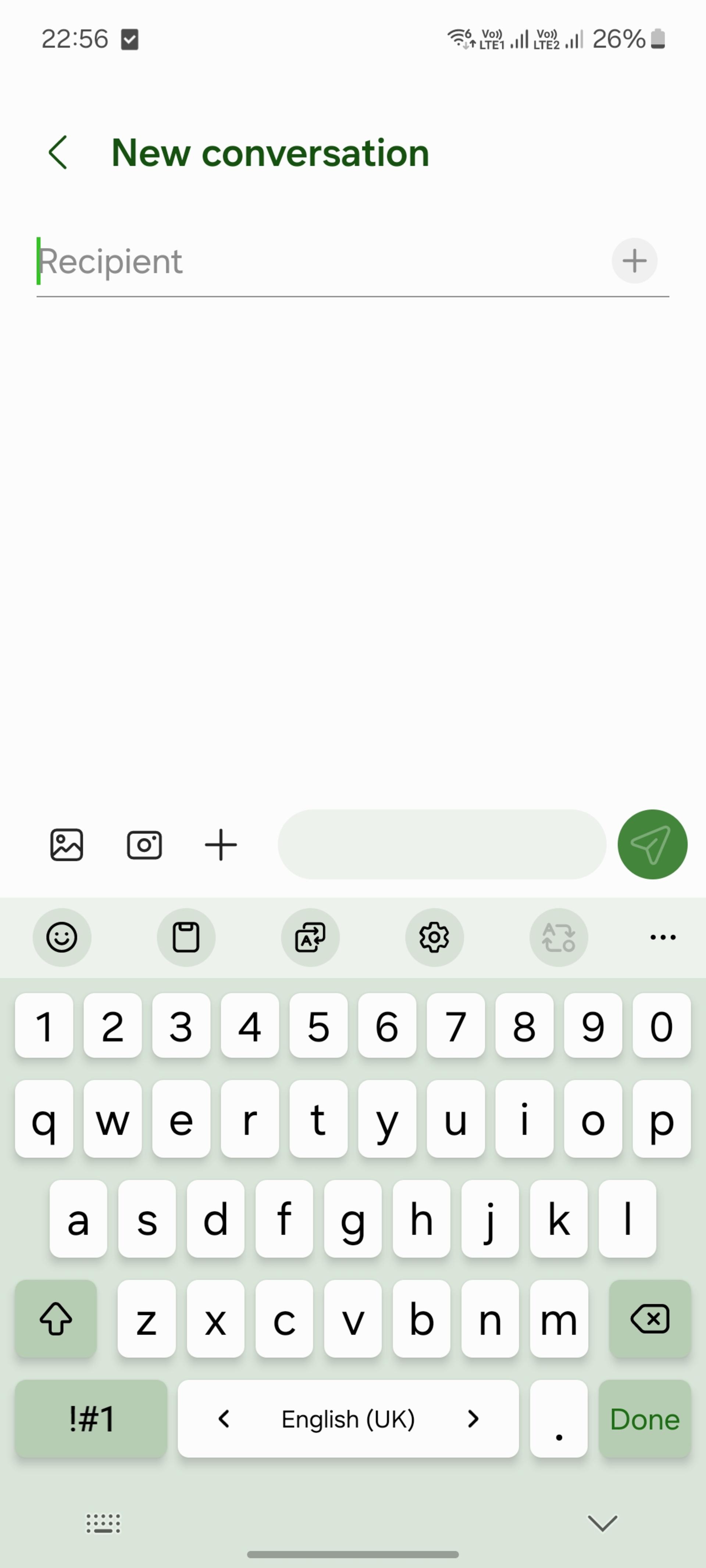Tap the backspace key
Image resolution: width=706 pixels, height=1568 pixels.
point(650,1318)
